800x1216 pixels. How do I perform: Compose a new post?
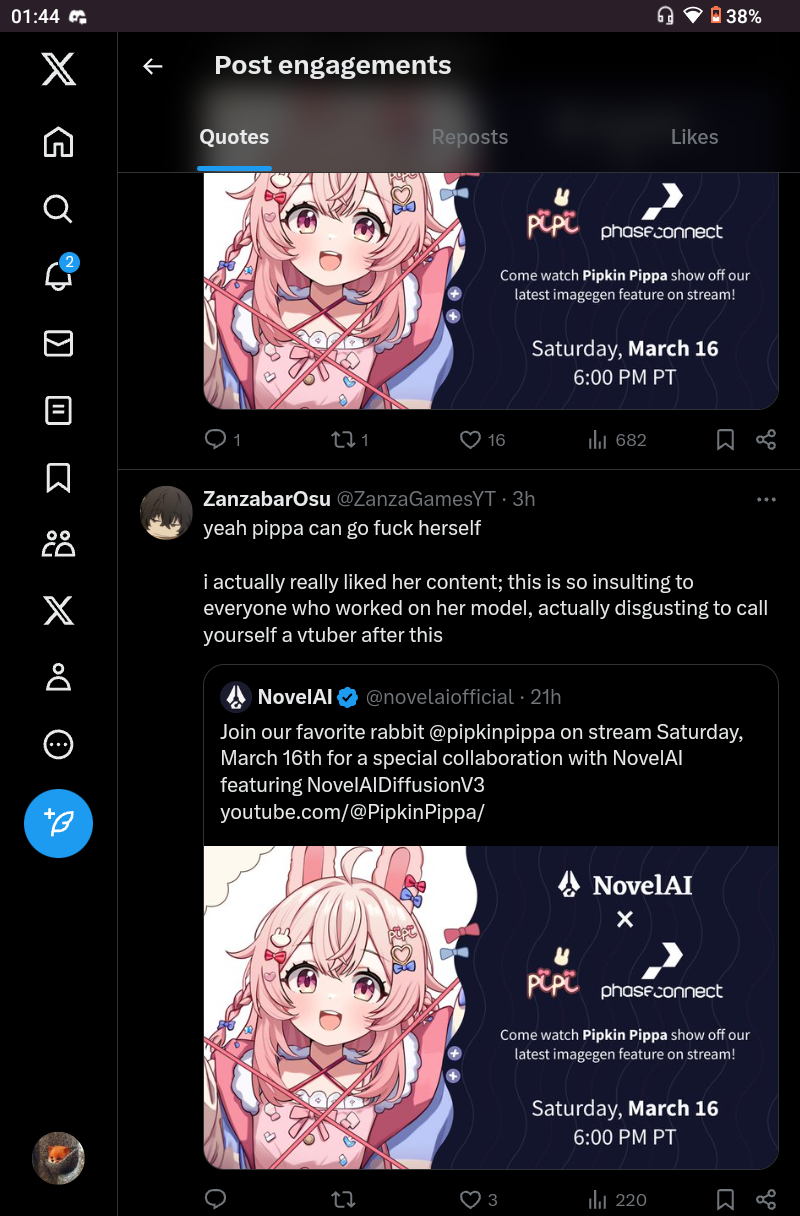[58, 824]
